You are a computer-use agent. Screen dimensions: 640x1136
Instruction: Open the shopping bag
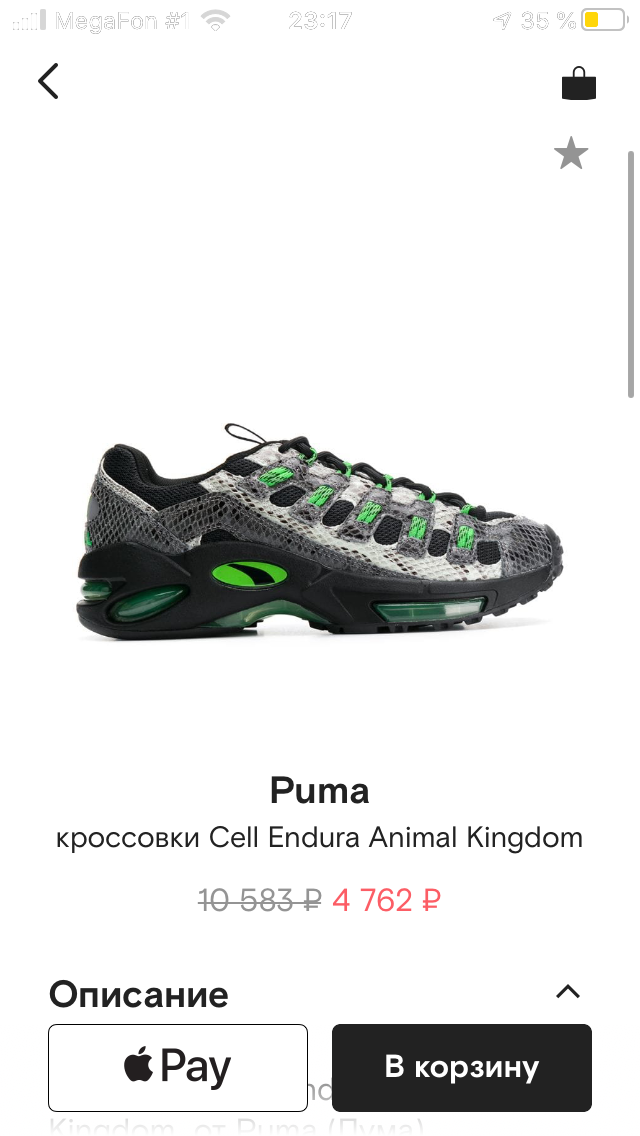pos(578,83)
